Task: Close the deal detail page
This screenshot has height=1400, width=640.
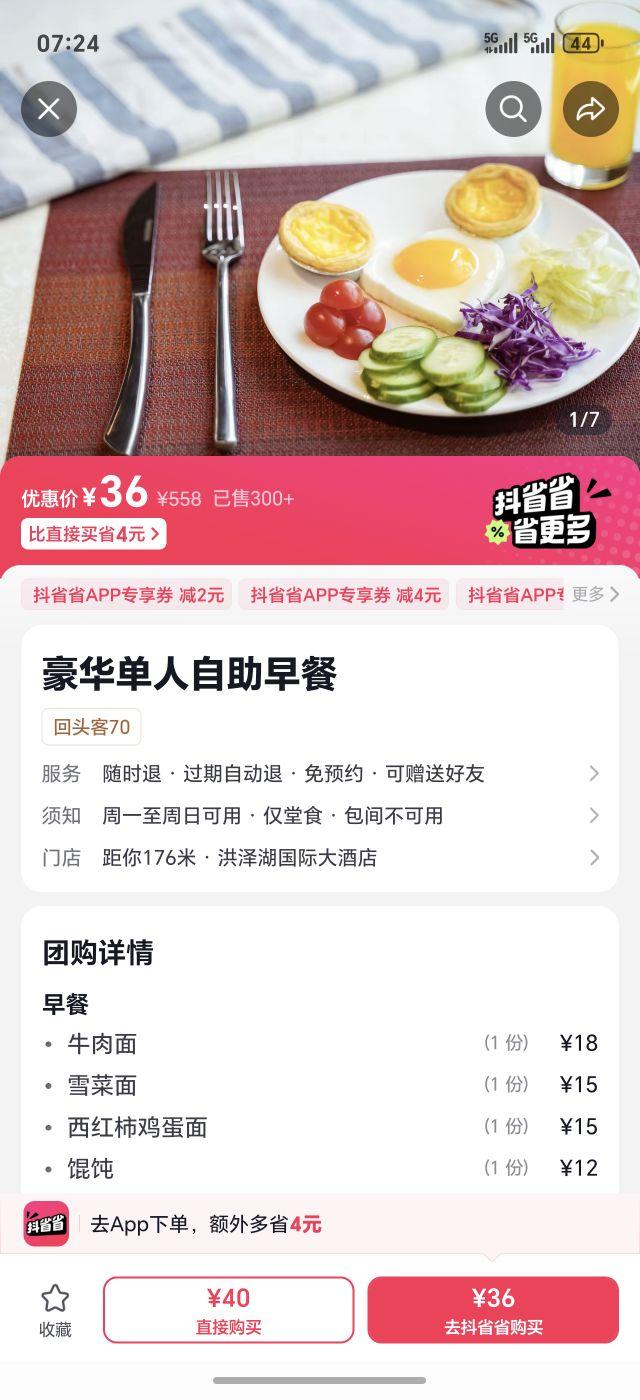Action: 48,109
